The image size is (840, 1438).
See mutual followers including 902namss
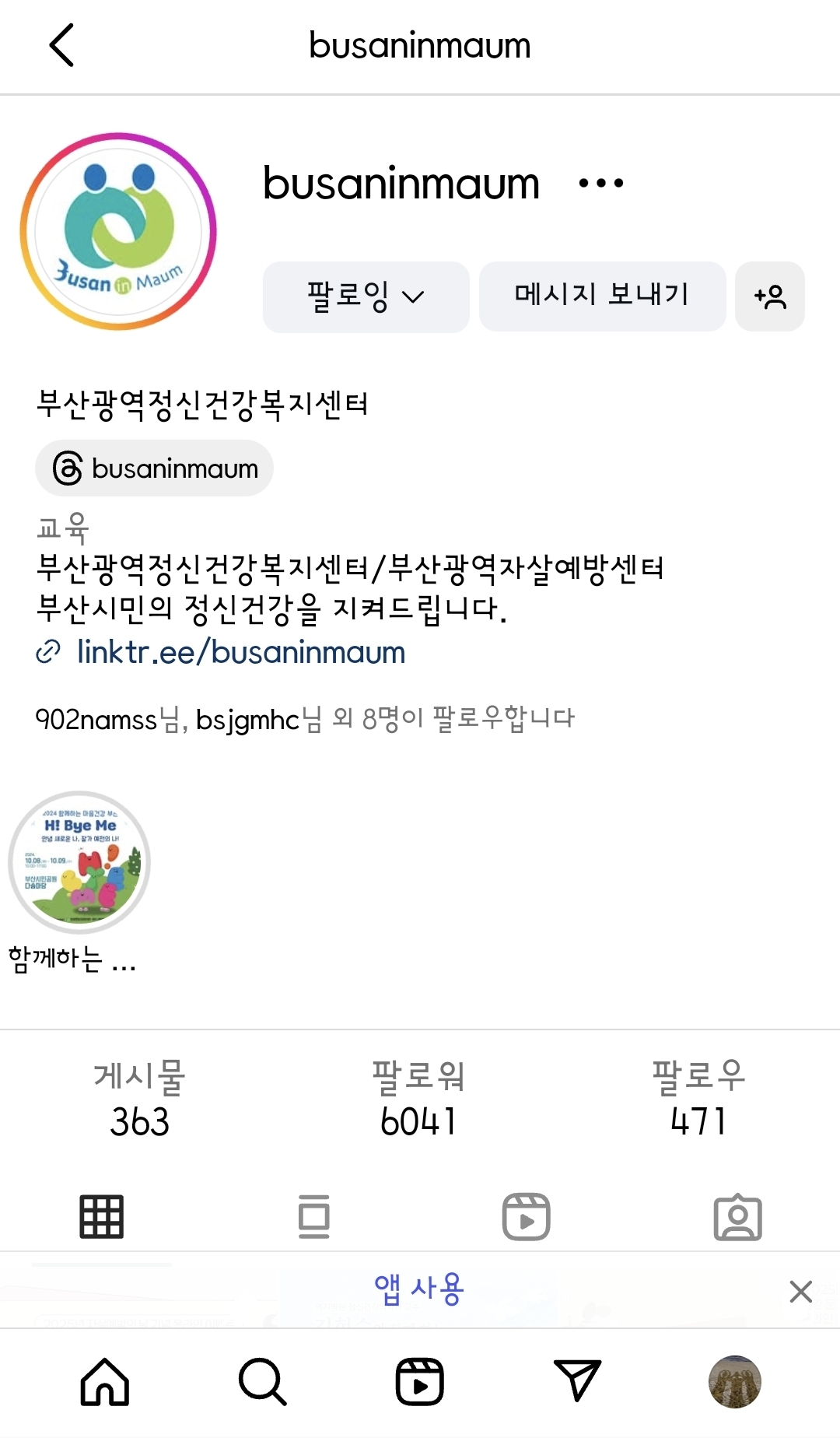coord(305,719)
